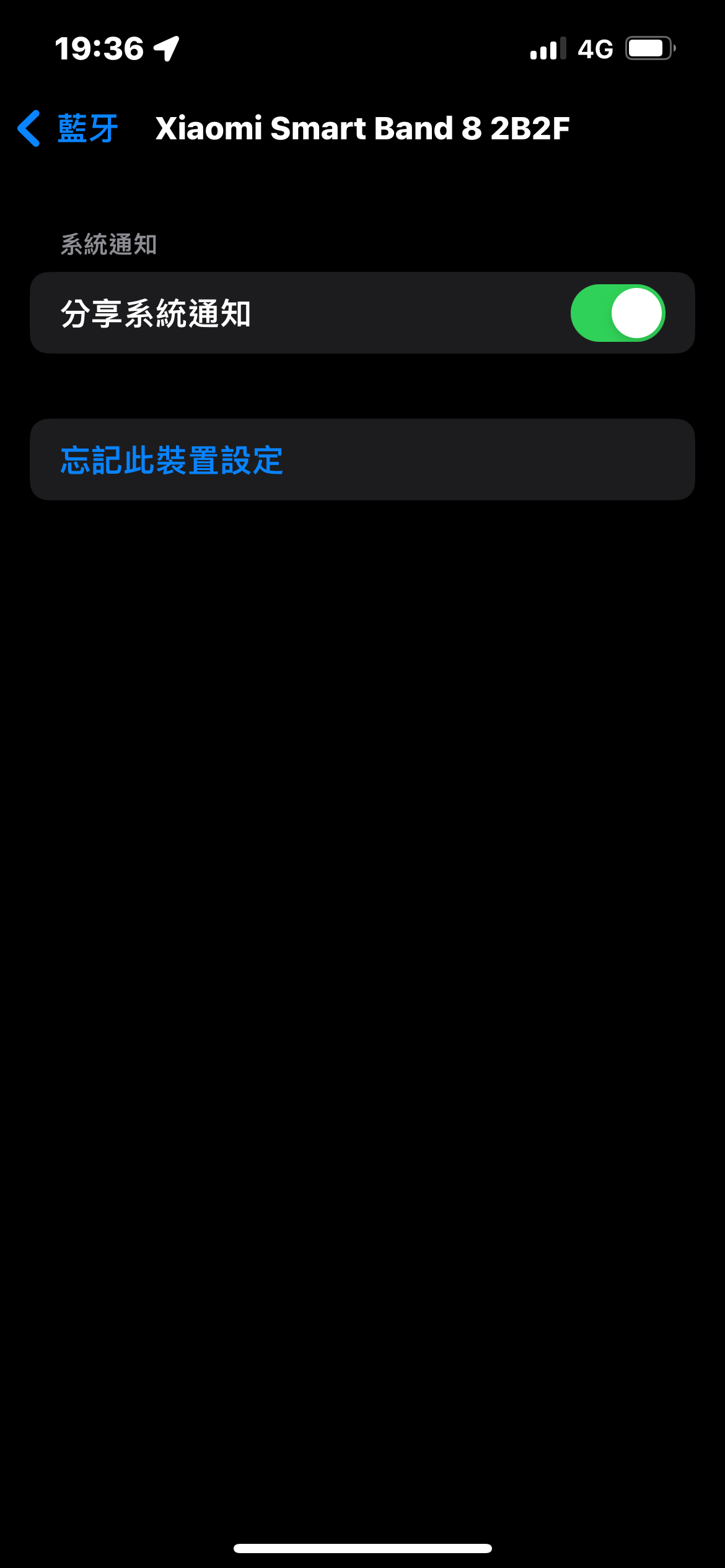Tap 忘記此裝置設定 to forget device
The width and height of the screenshot is (725, 1568).
click(x=172, y=460)
